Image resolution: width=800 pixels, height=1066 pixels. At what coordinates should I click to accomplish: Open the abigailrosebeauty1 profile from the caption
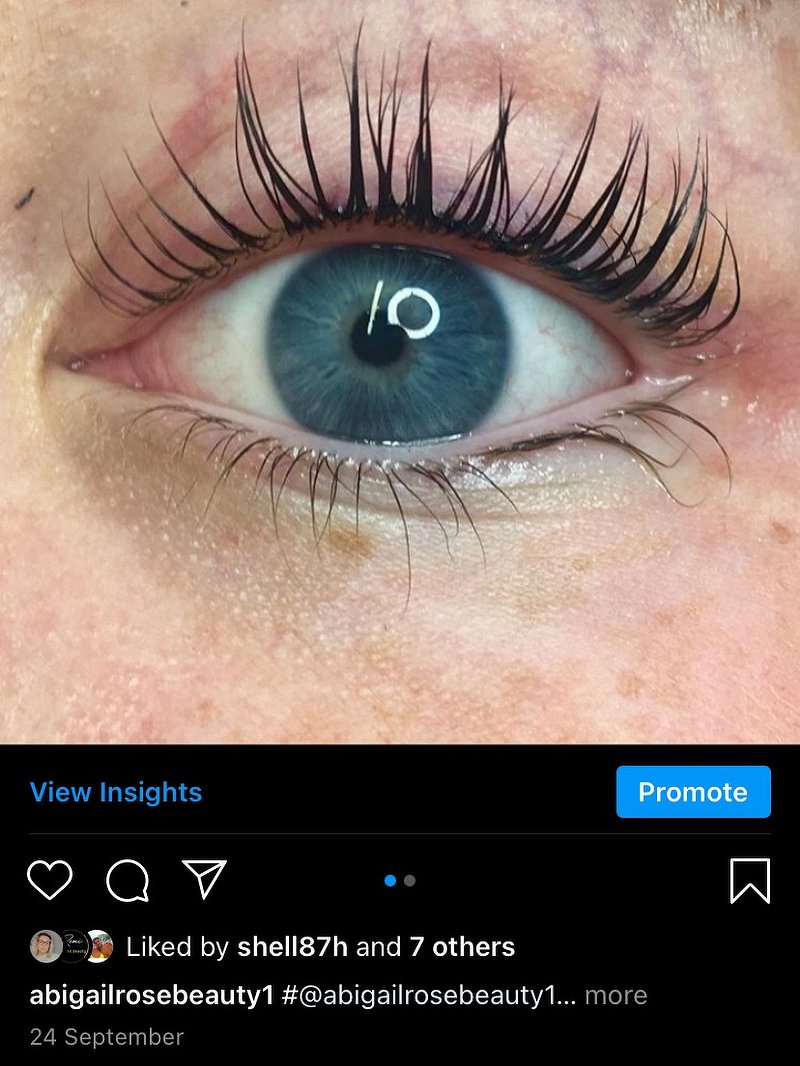[x=152, y=995]
